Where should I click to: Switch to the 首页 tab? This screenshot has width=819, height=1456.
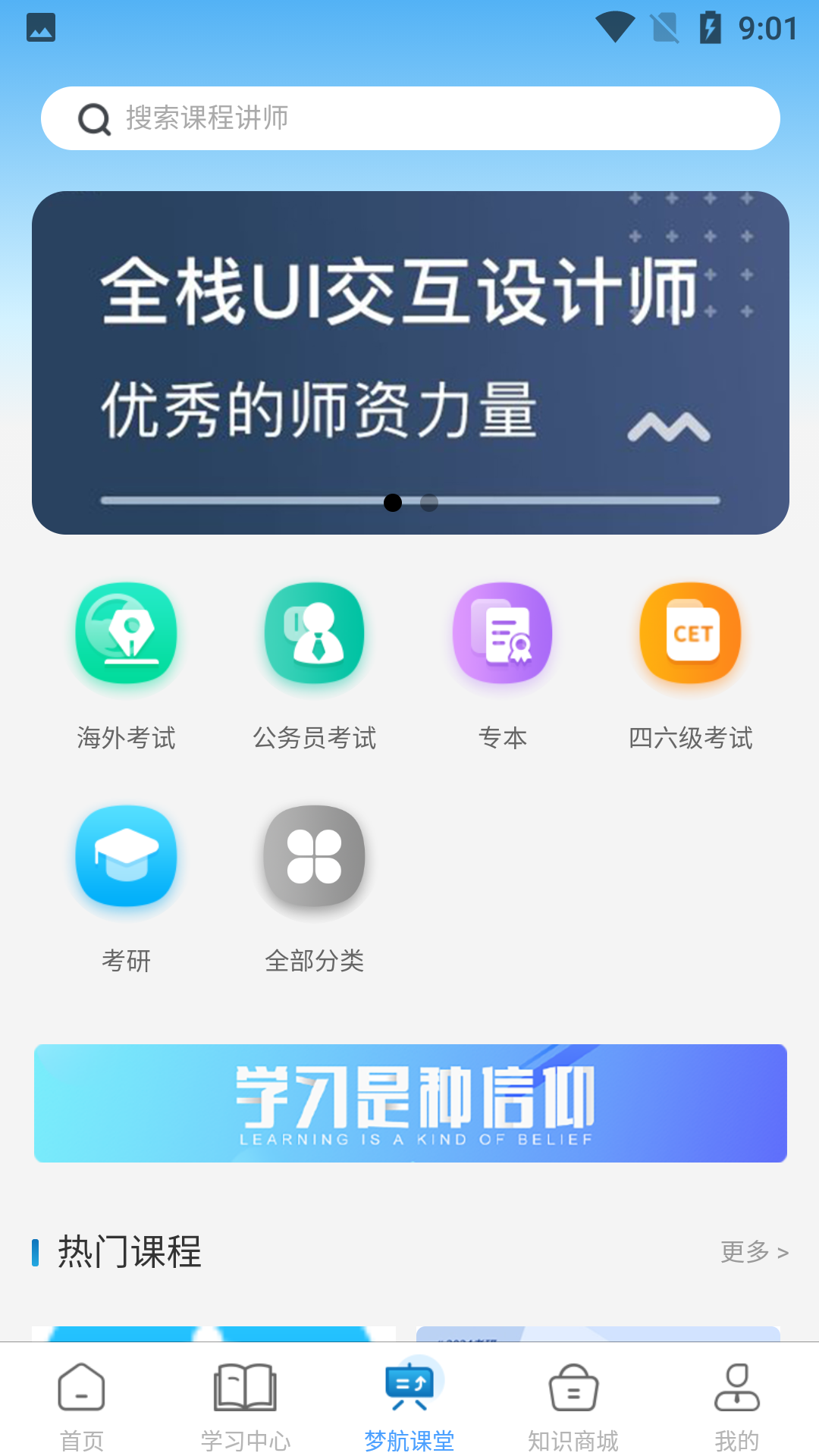point(82,1407)
